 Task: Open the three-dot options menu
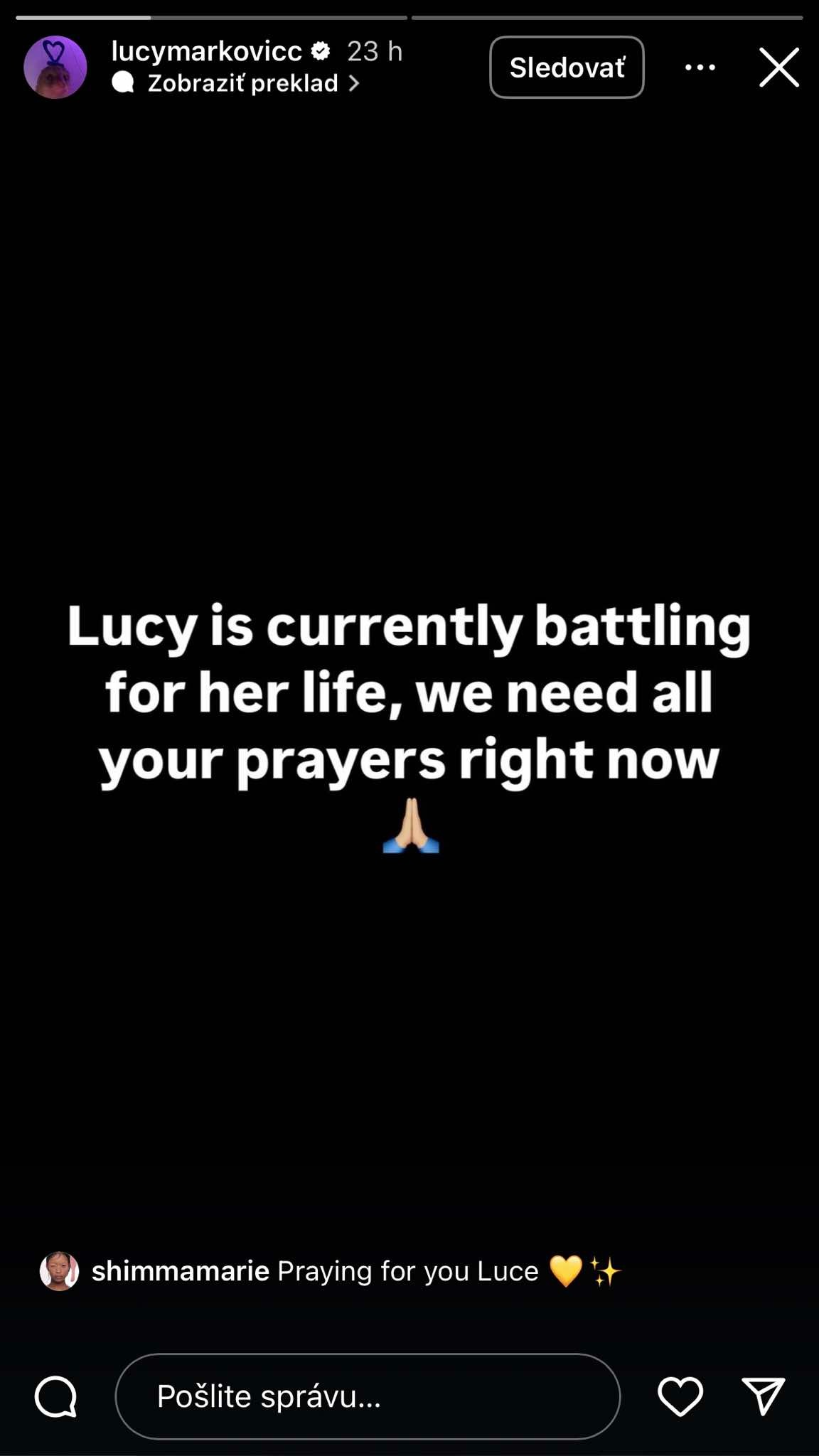click(700, 68)
